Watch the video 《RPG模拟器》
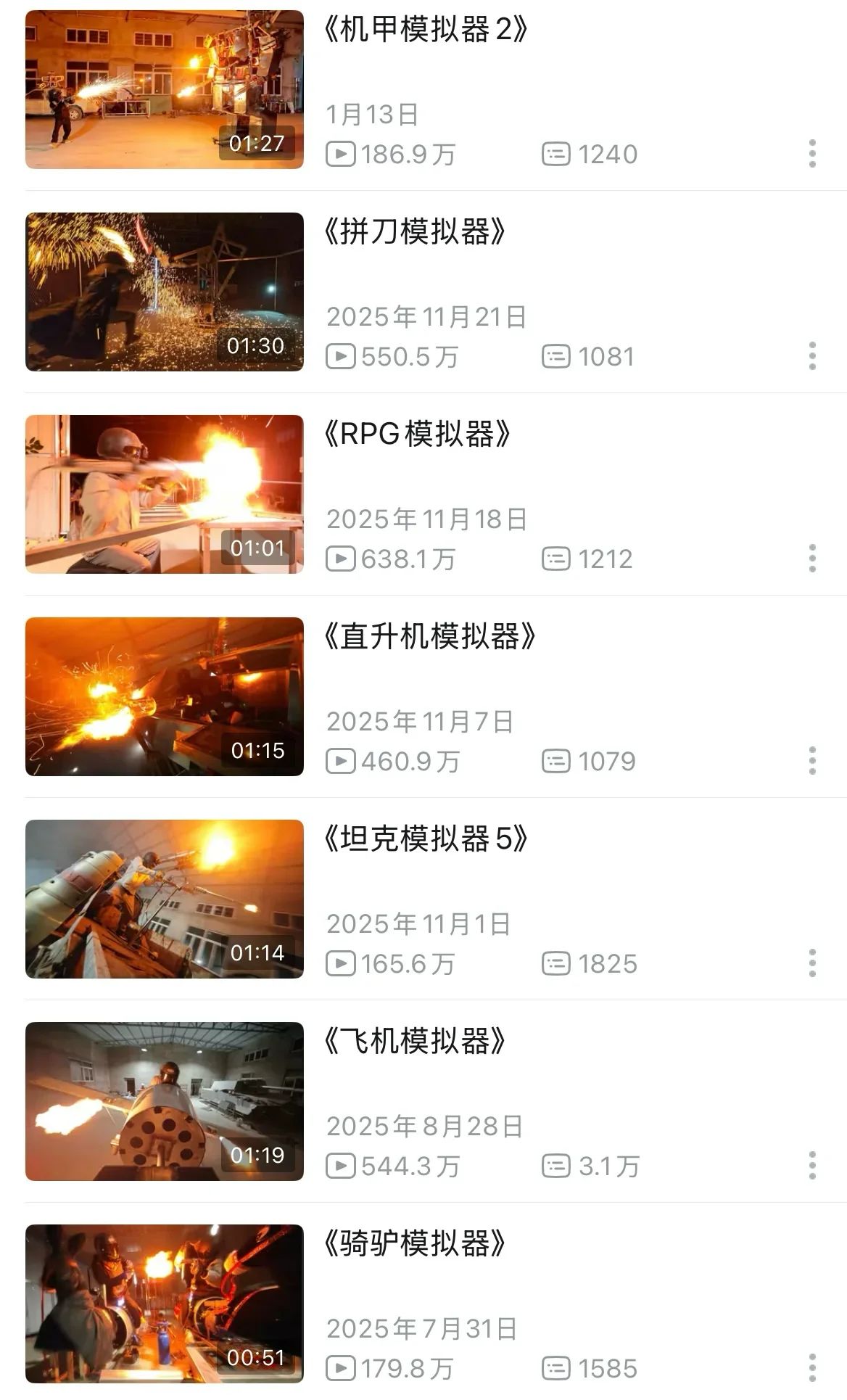 [x=164, y=494]
